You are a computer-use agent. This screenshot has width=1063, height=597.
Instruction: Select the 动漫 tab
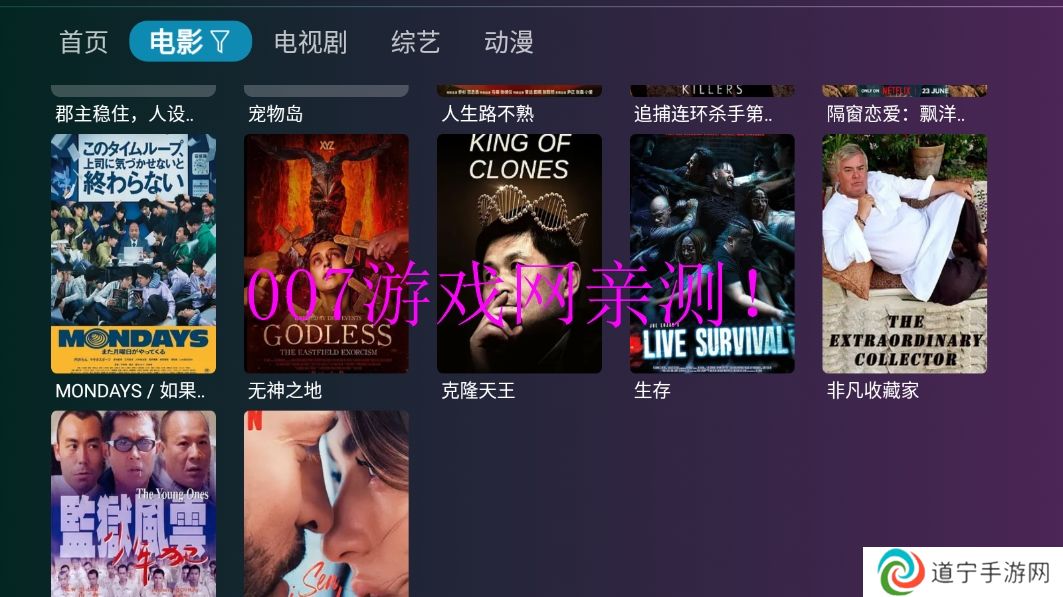508,42
